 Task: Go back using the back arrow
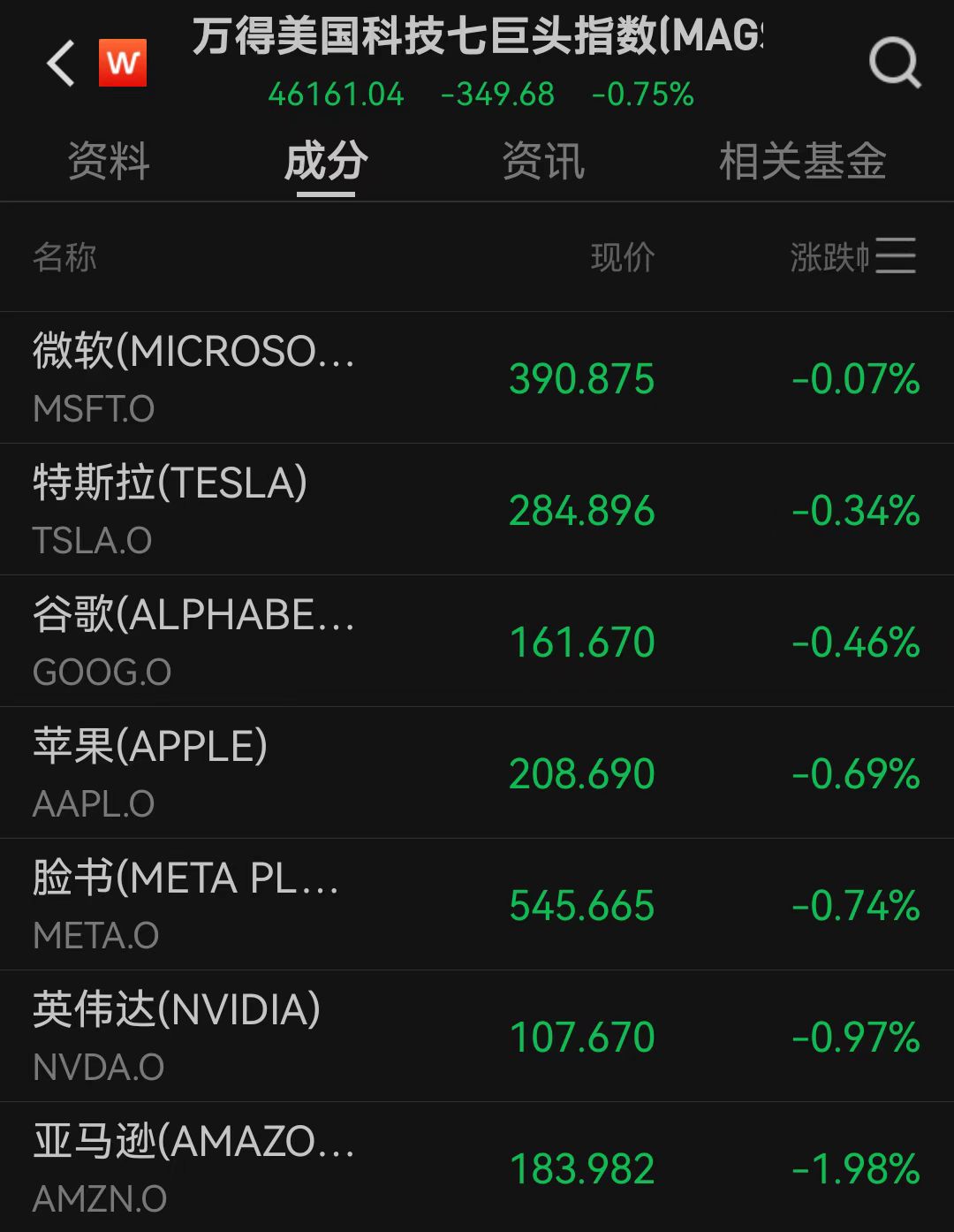tap(61, 64)
